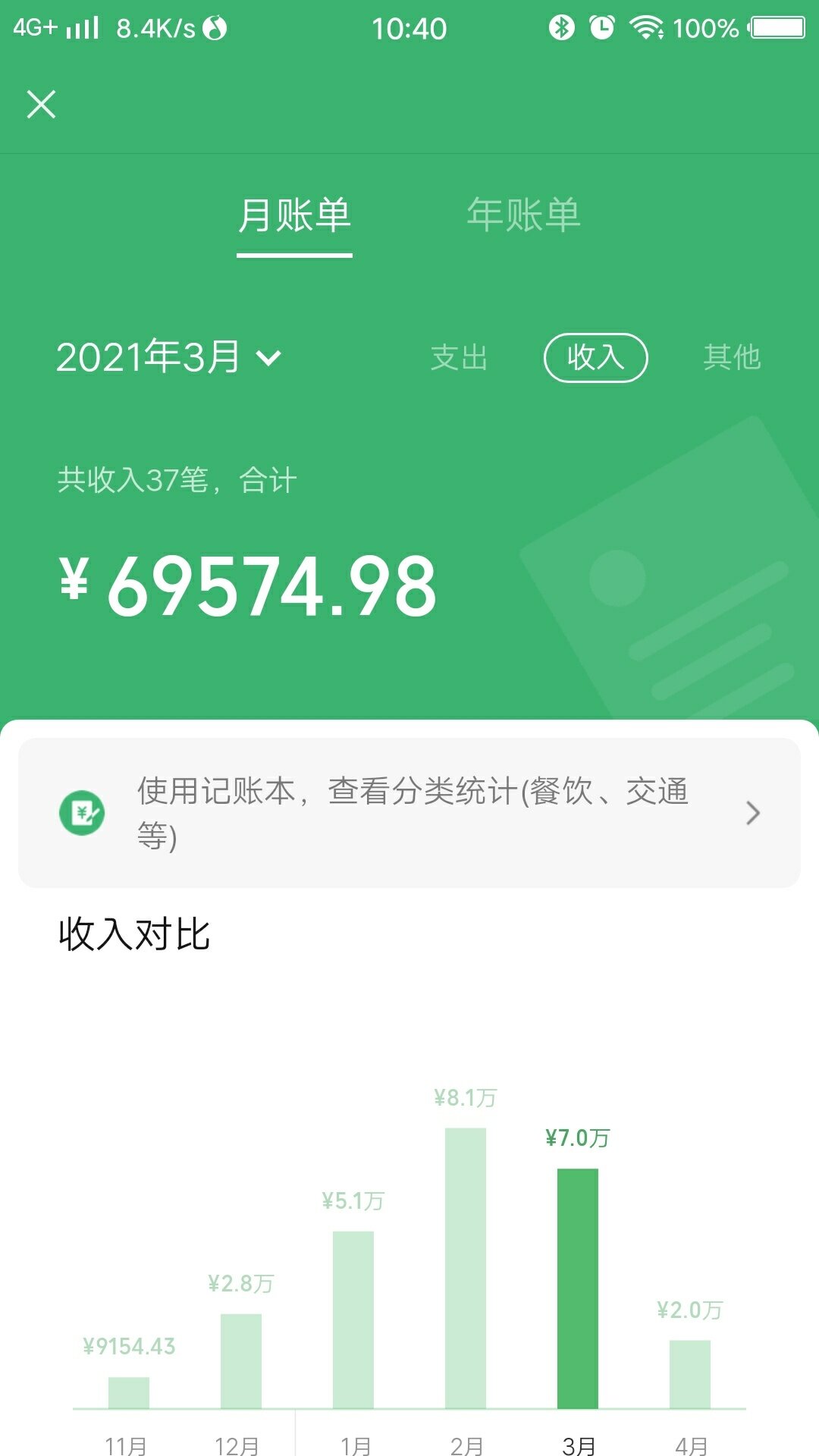This screenshot has width=819, height=1456.
Task: Select the 2月 bar in the income chart
Action: point(466,1268)
